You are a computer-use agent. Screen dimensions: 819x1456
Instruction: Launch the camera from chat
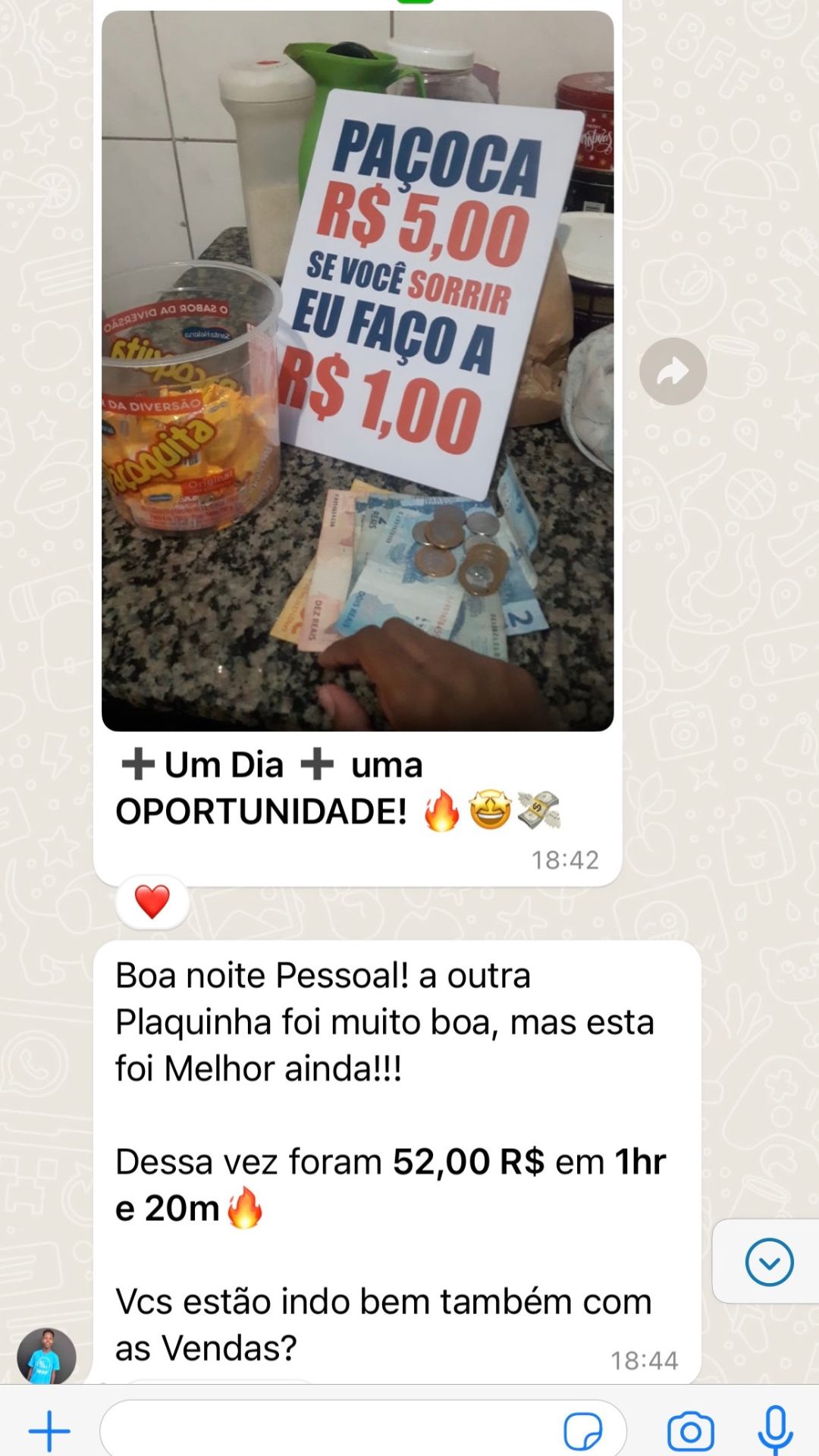[690, 1431]
